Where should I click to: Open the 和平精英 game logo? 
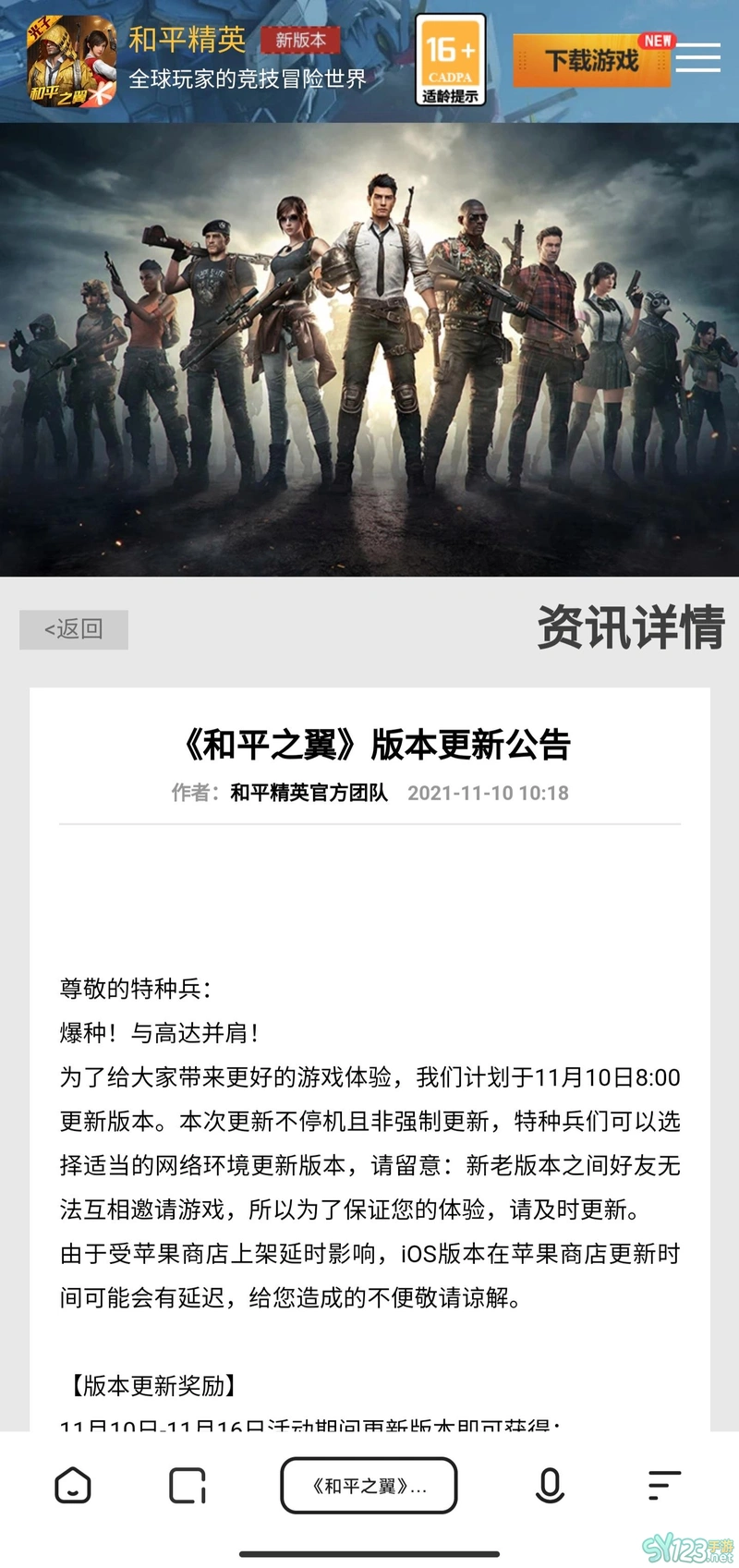pyautogui.click(x=71, y=61)
